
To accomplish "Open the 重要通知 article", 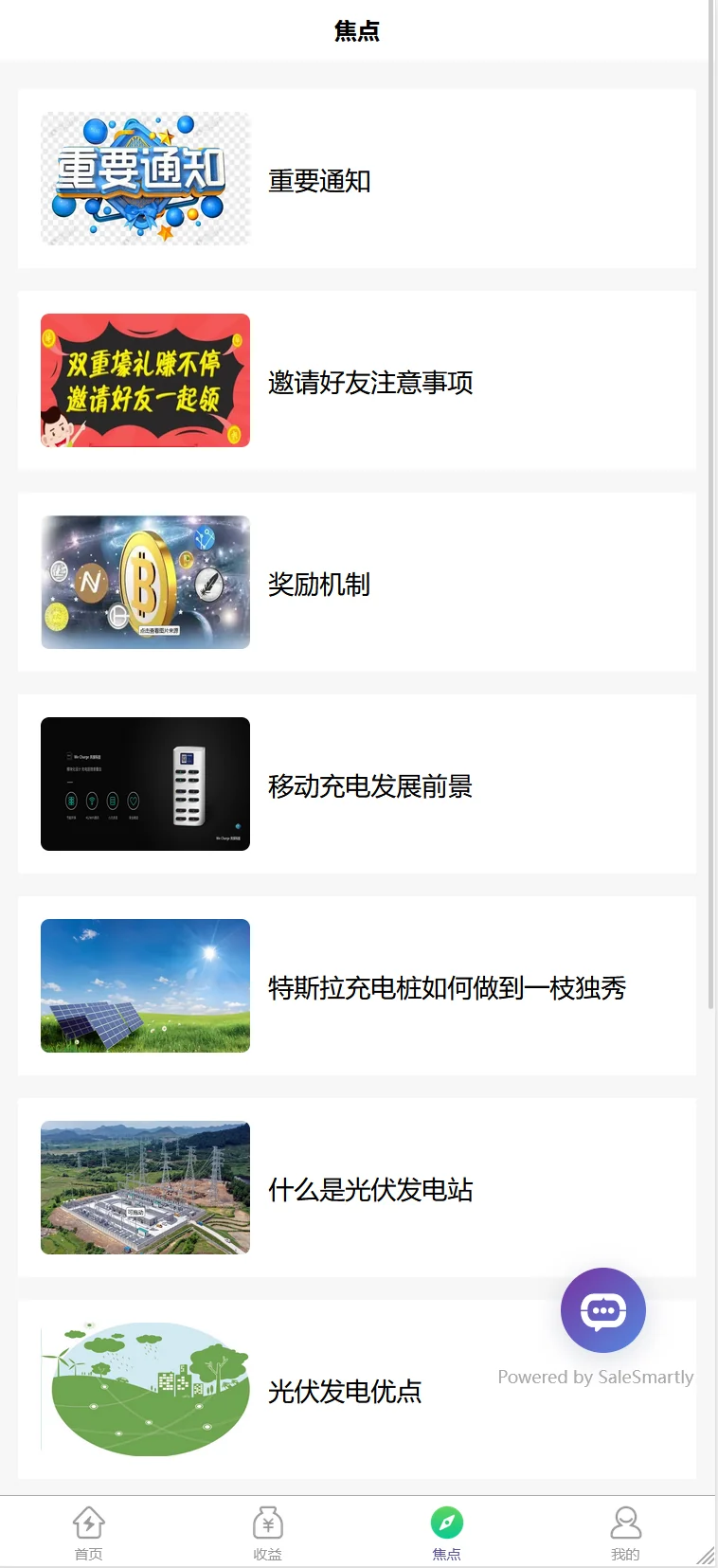I will coord(319,180).
